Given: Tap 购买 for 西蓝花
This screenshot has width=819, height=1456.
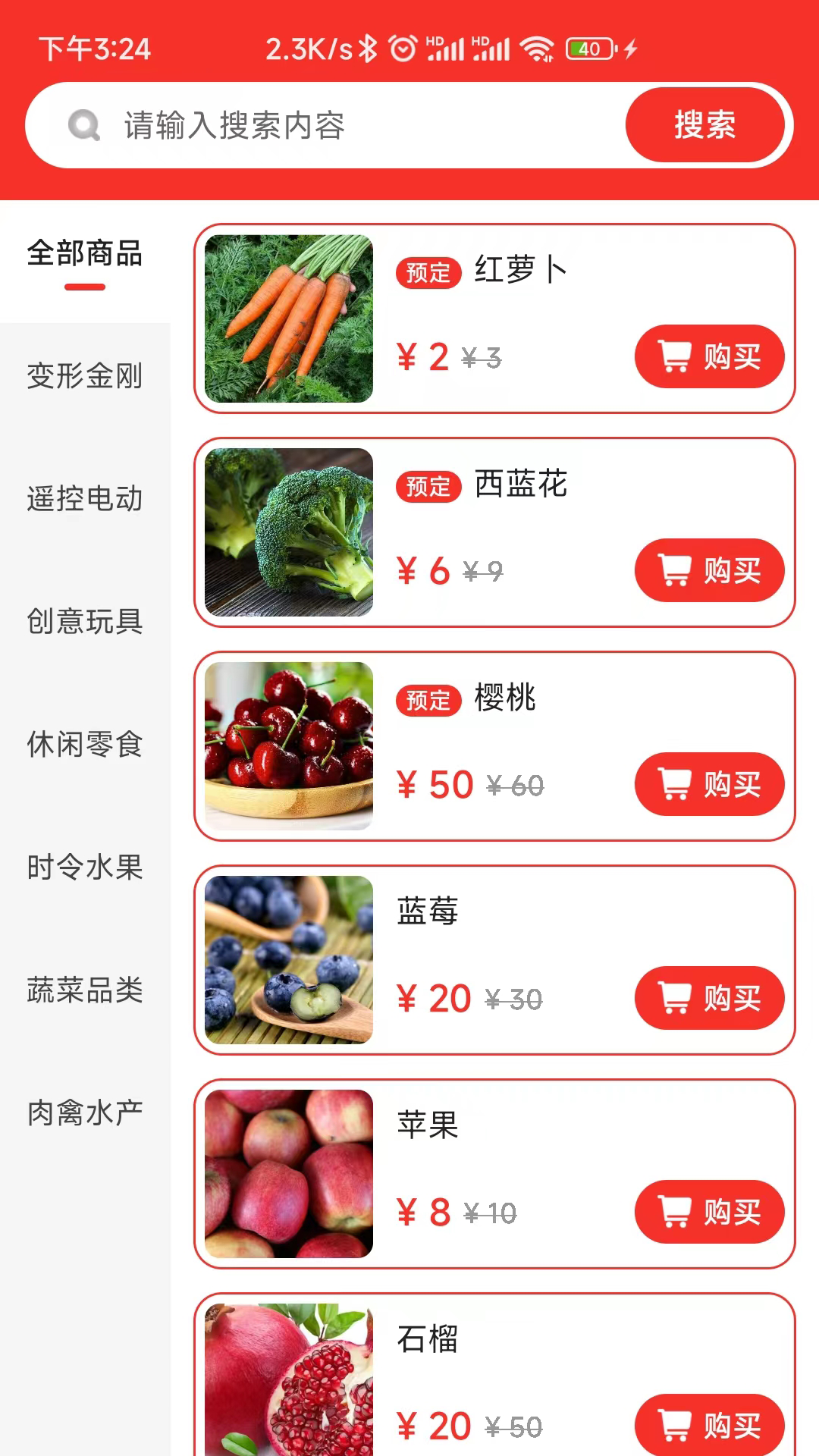Looking at the screenshot, I should 709,570.
